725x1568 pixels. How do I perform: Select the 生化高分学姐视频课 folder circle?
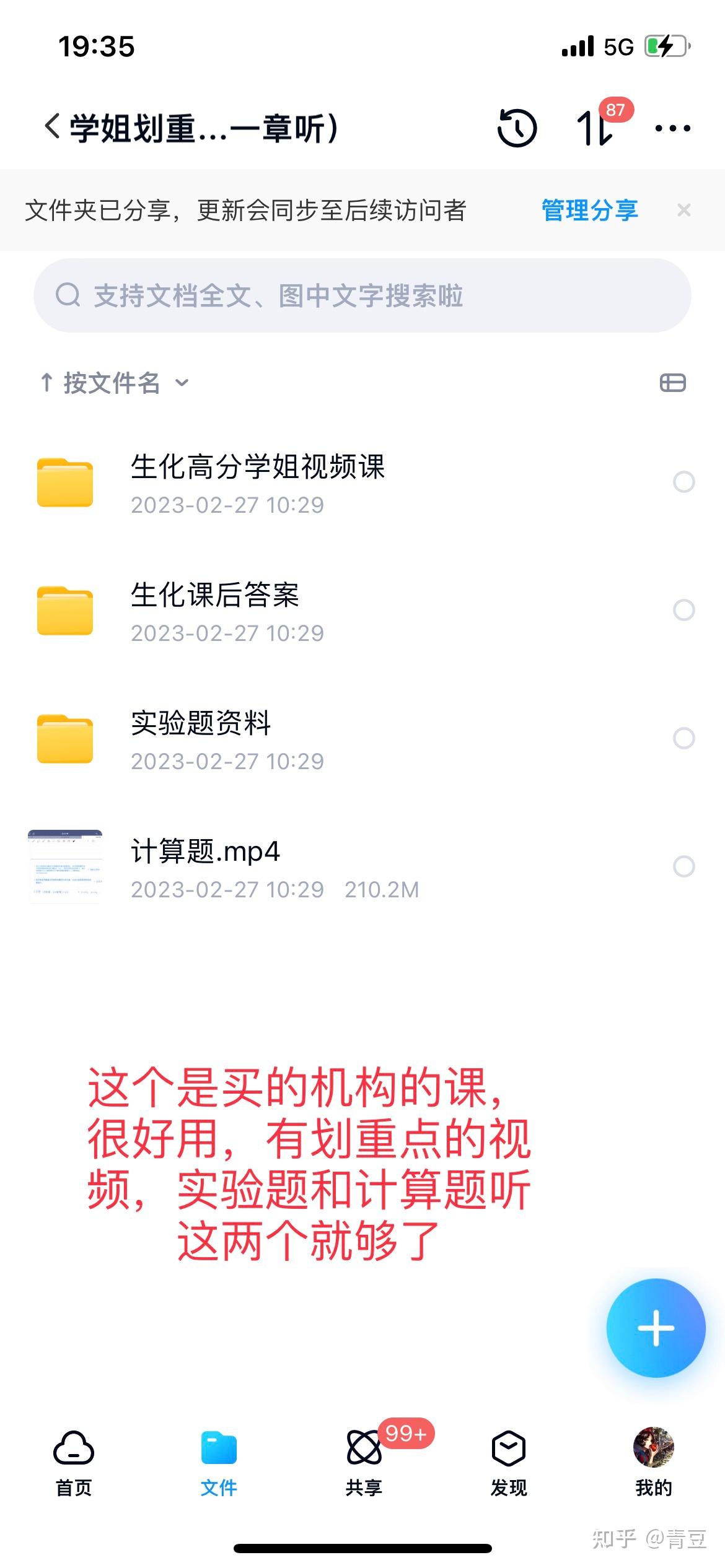click(683, 482)
